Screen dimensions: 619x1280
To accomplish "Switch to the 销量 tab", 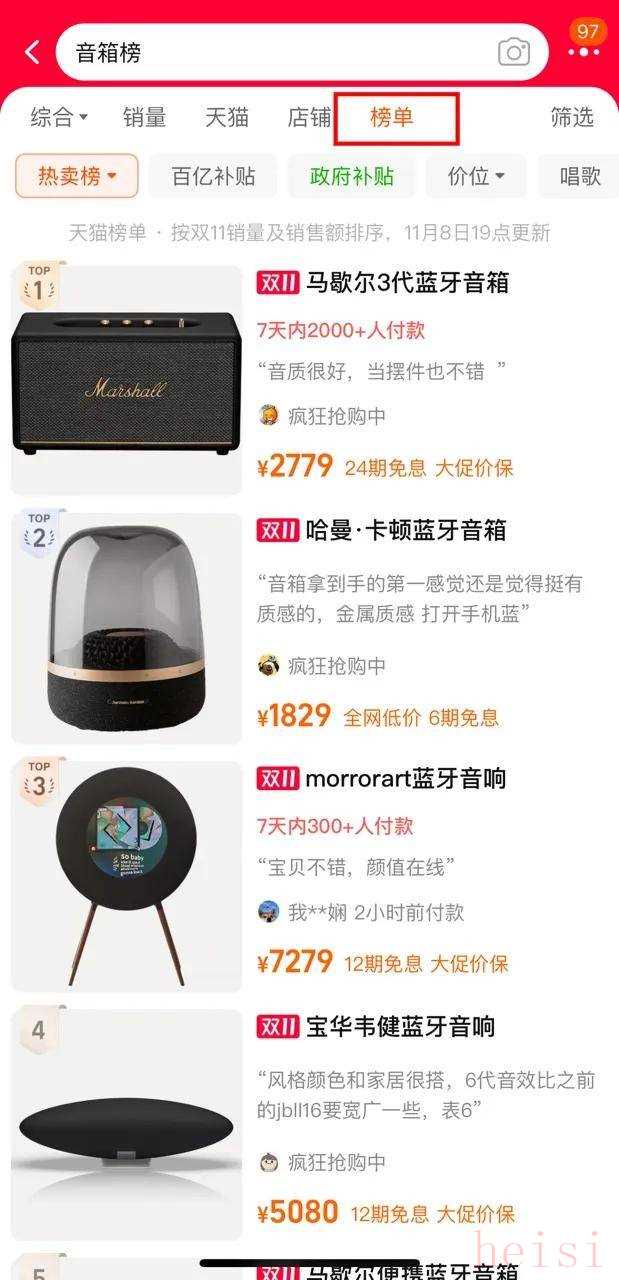I will (x=144, y=118).
